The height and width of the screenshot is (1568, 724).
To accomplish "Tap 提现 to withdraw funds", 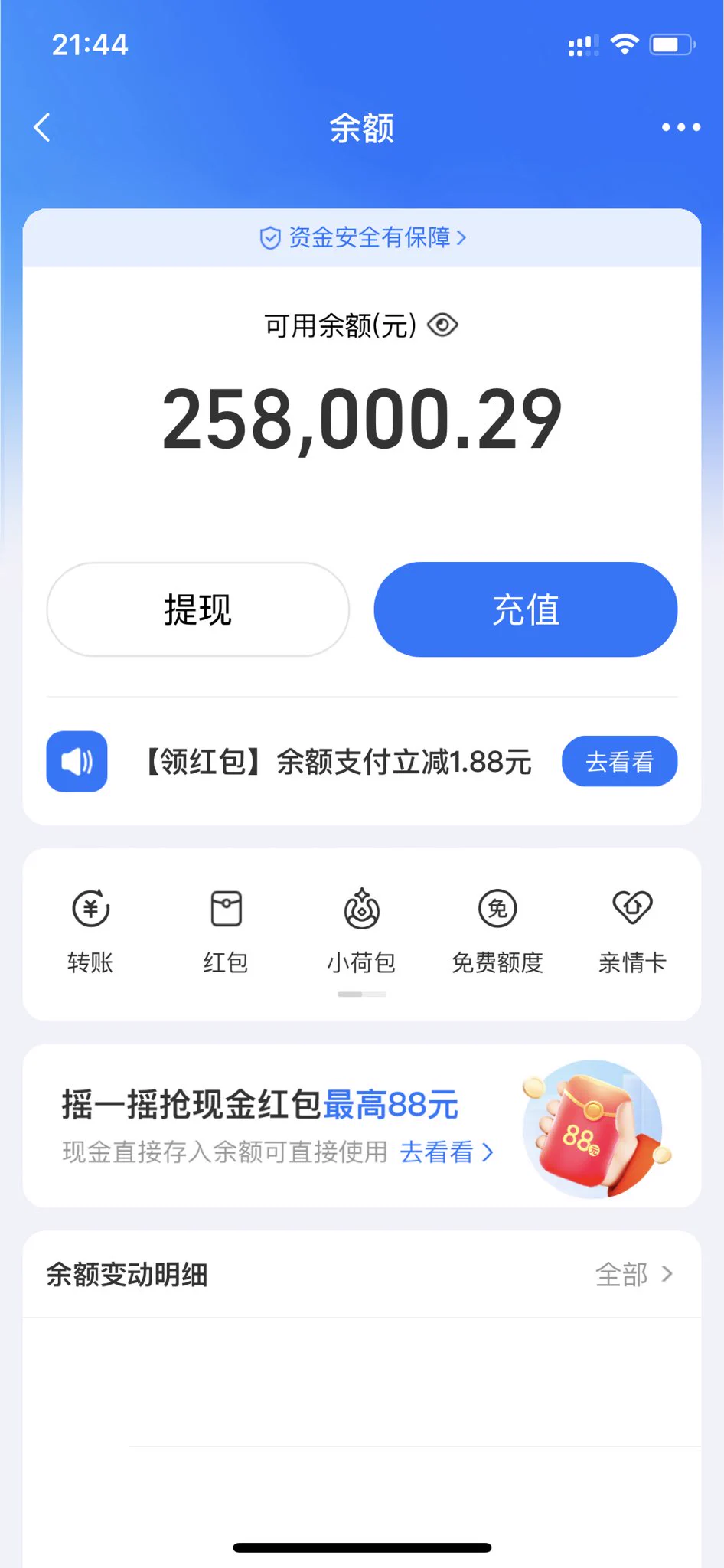I will [198, 609].
